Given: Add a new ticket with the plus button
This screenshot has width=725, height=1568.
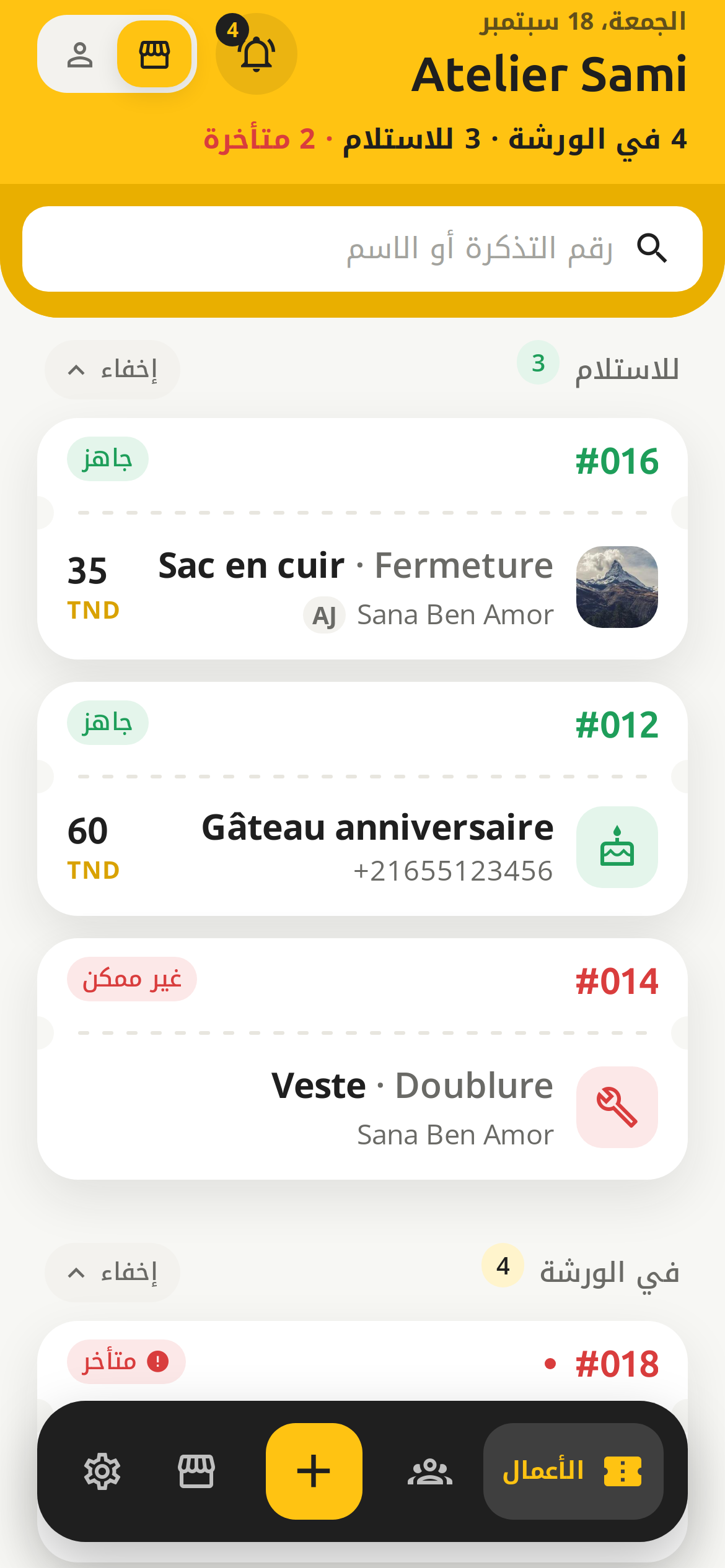Looking at the screenshot, I should pos(314,1471).
